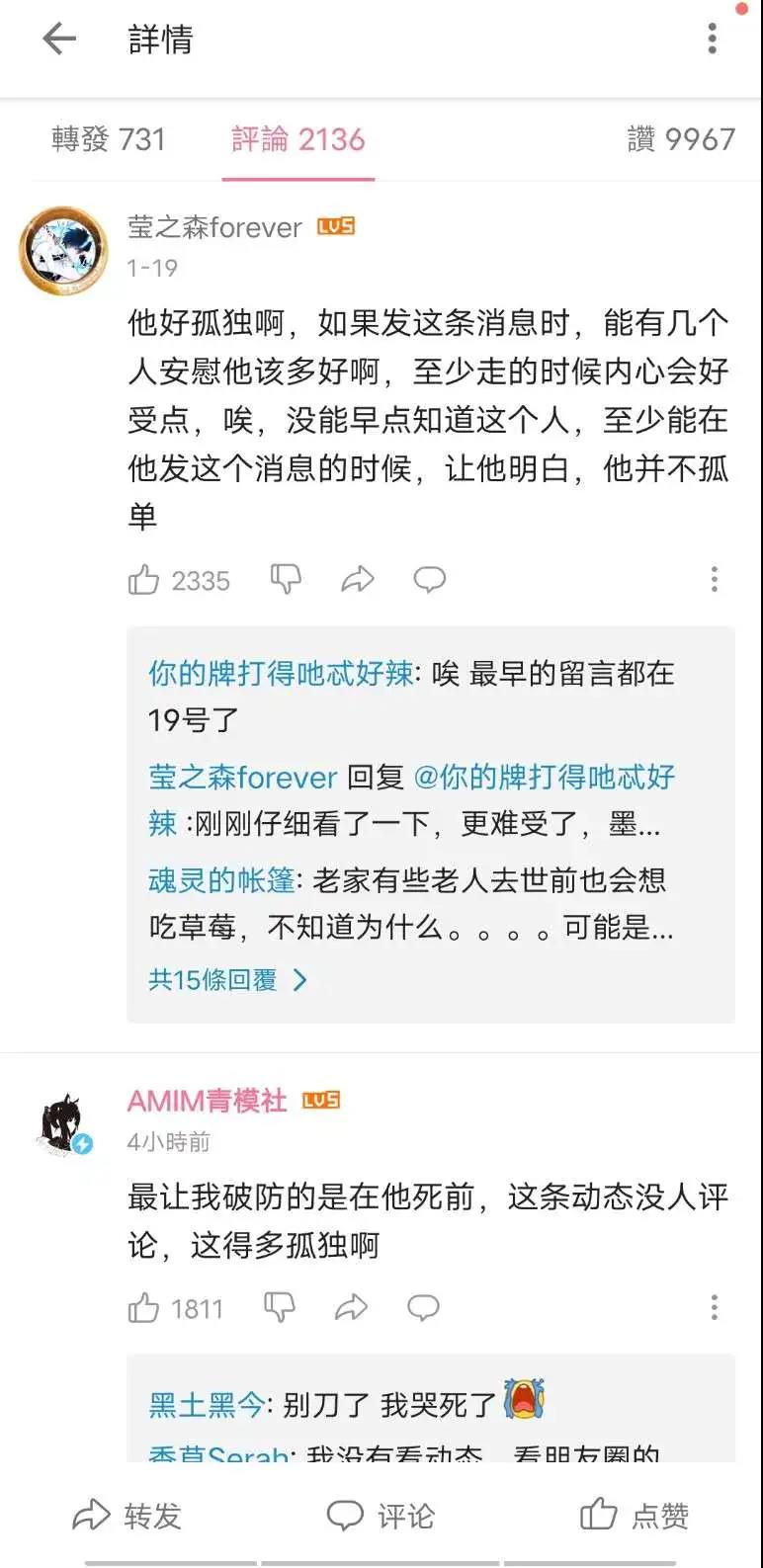
Task: Dislike 莹之森forever's comment
Action: click(286, 579)
